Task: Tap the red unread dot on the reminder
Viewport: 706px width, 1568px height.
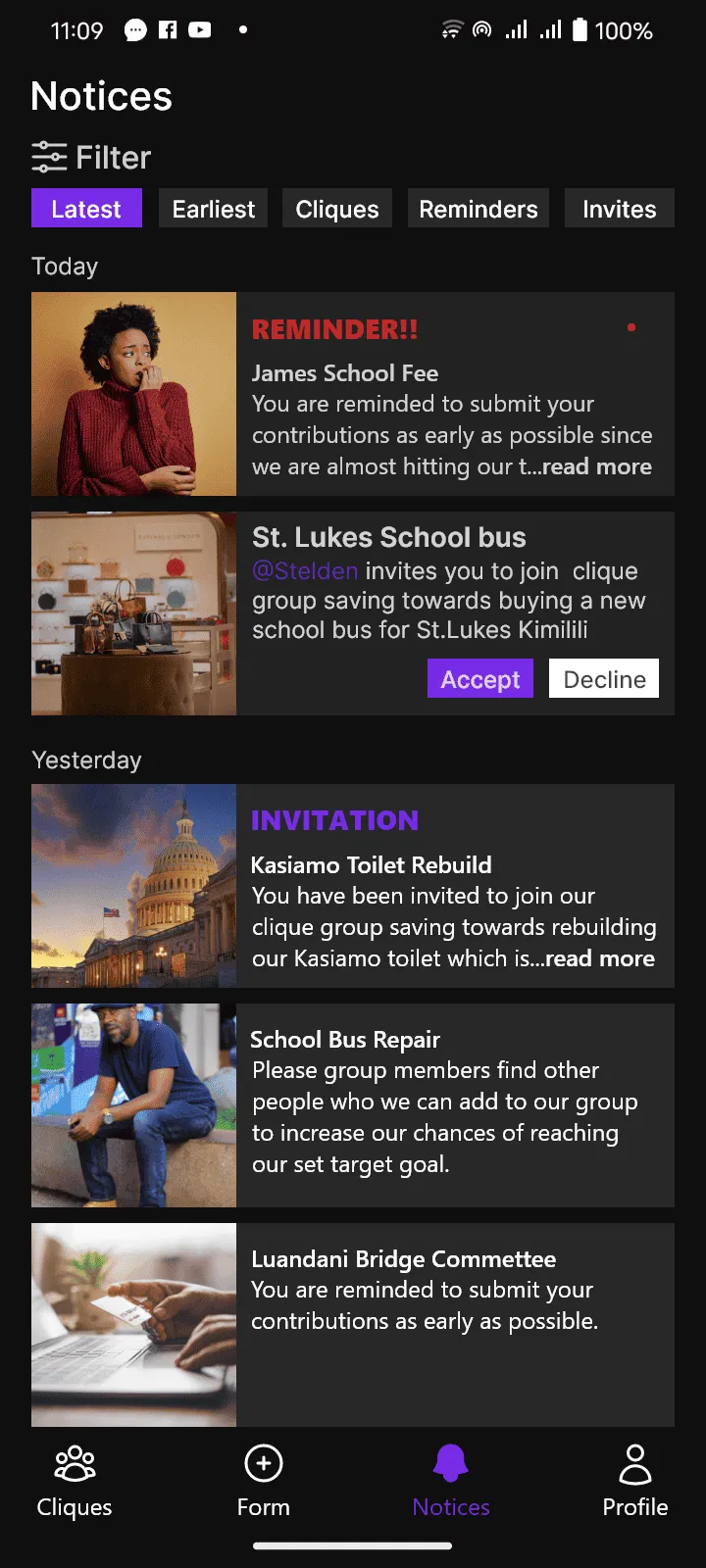Action: [631, 328]
